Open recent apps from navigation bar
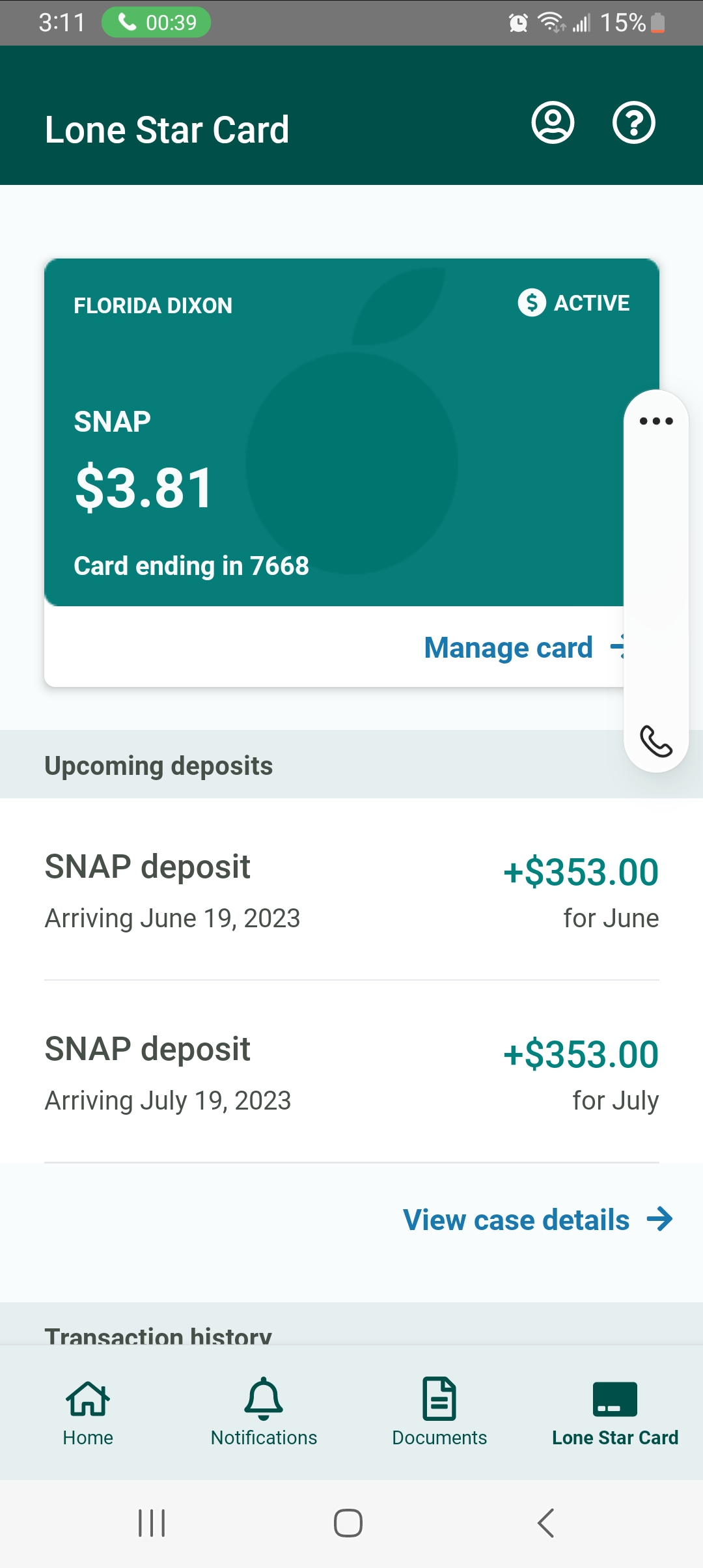The height and width of the screenshot is (1568, 703). 152,1523
